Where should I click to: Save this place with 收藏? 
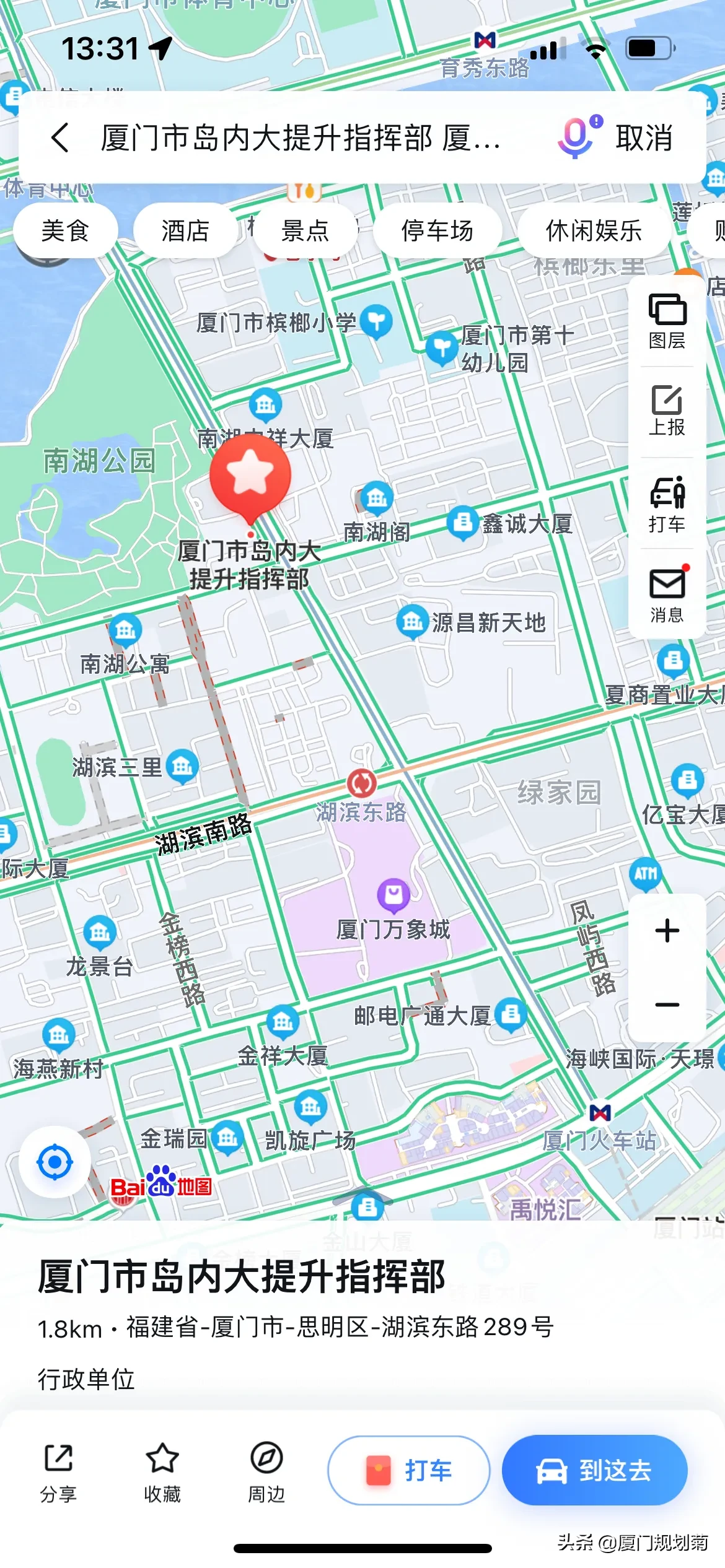[x=162, y=1471]
